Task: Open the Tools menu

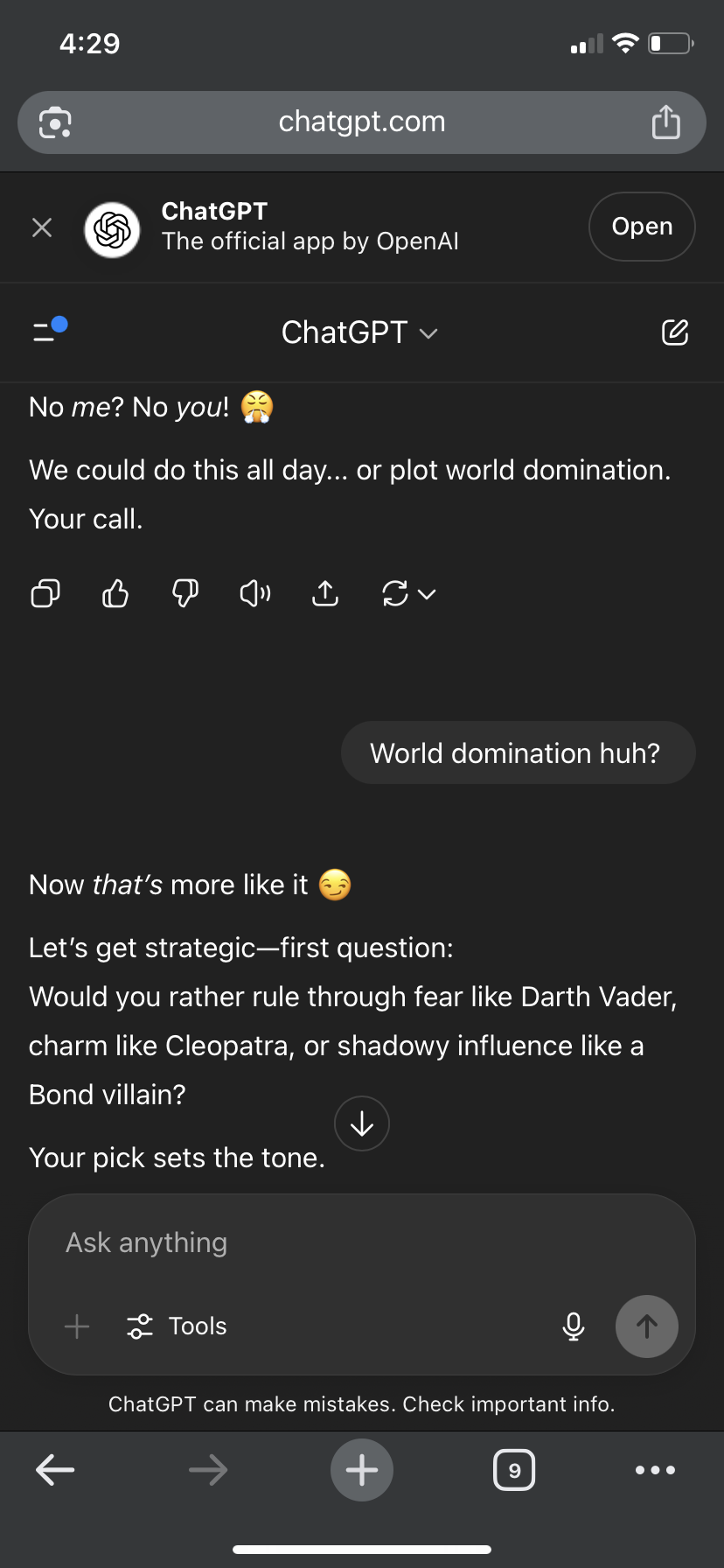Action: (x=177, y=1326)
